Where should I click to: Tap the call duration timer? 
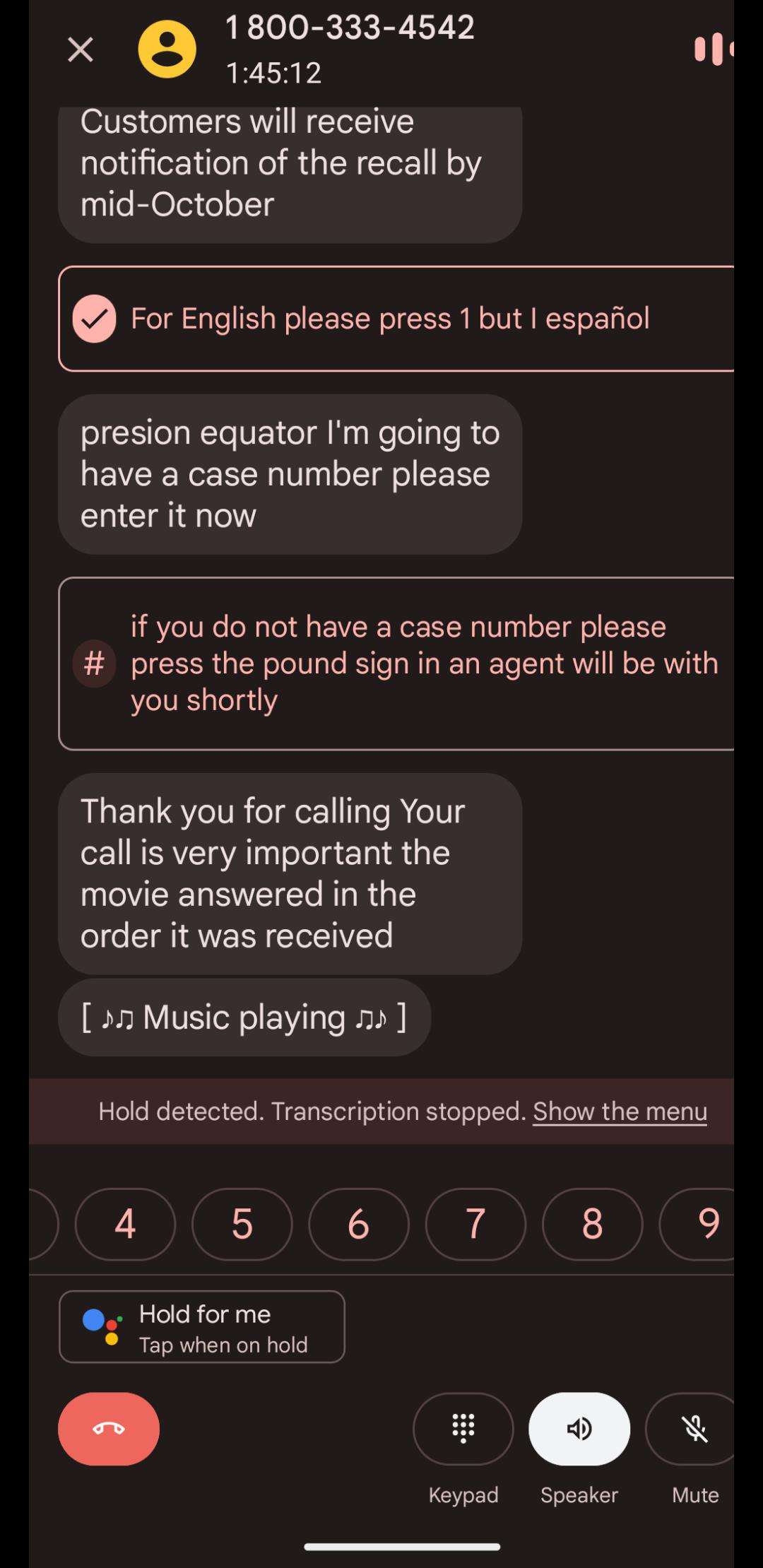coord(274,73)
